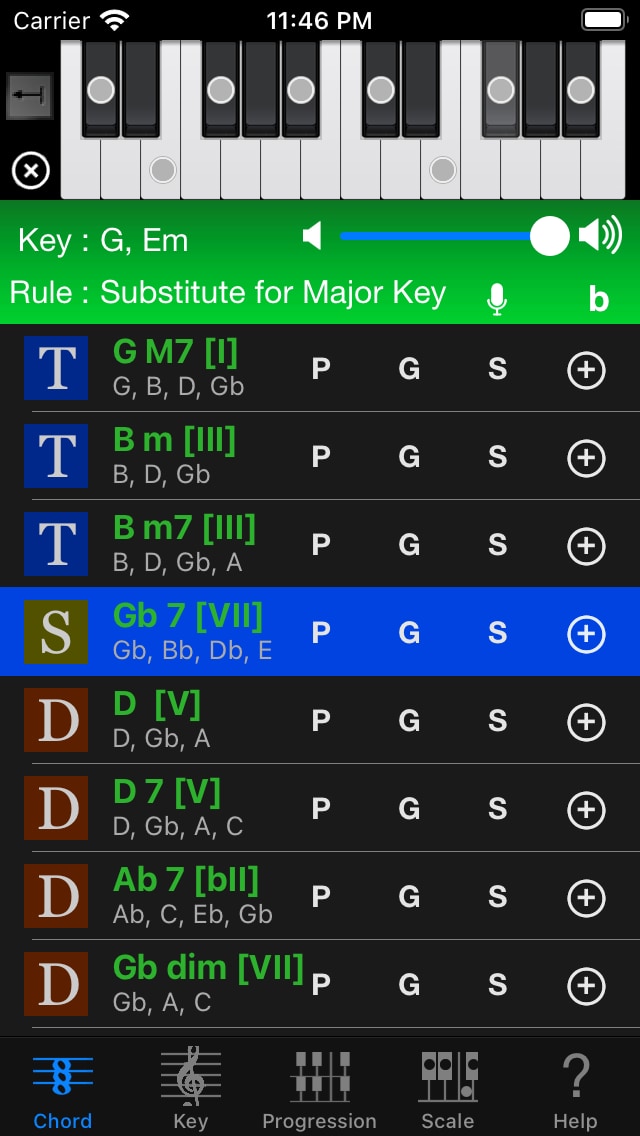640x1136 pixels.
Task: Close the piano keyboard panel
Action: tap(30, 171)
